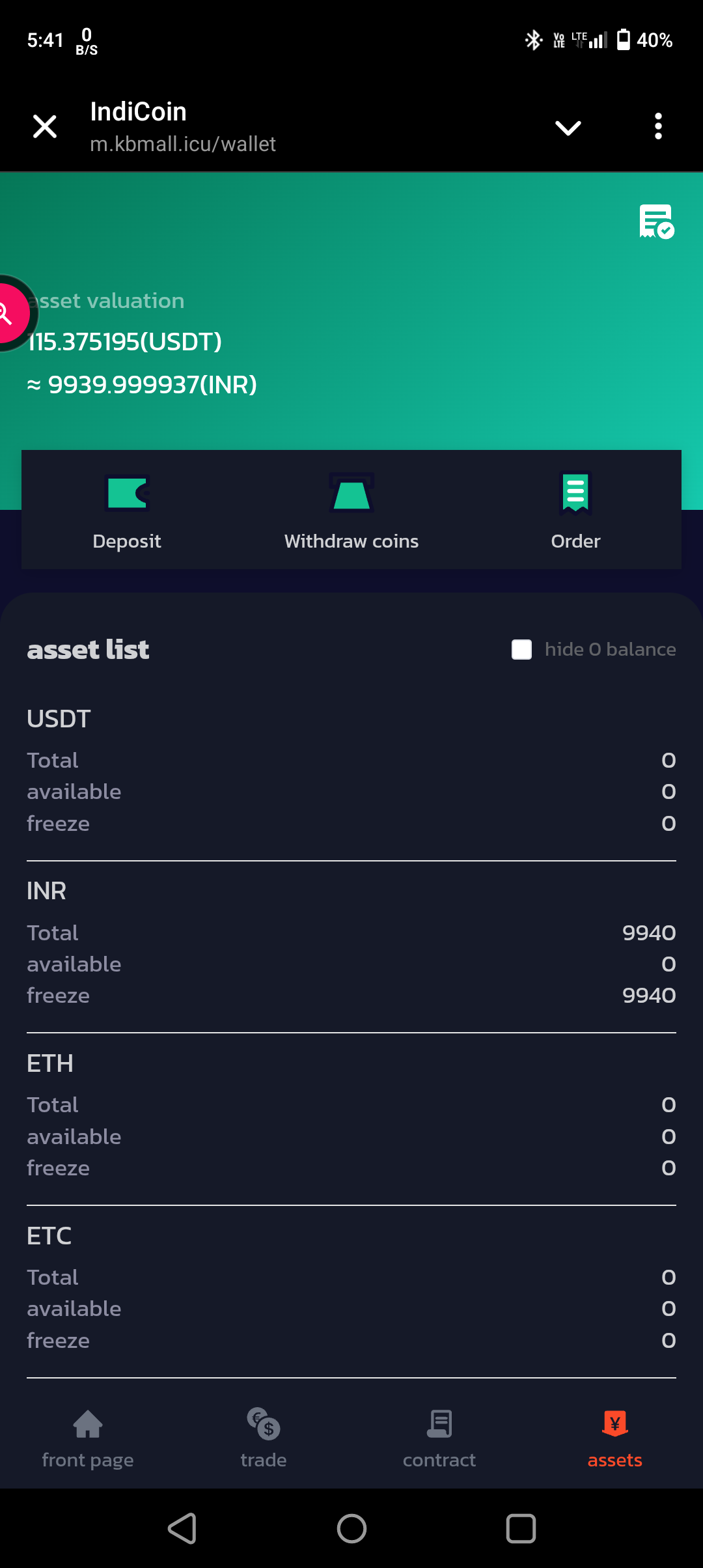Expand the page title dropdown arrow
The image size is (703, 1568).
click(x=568, y=128)
